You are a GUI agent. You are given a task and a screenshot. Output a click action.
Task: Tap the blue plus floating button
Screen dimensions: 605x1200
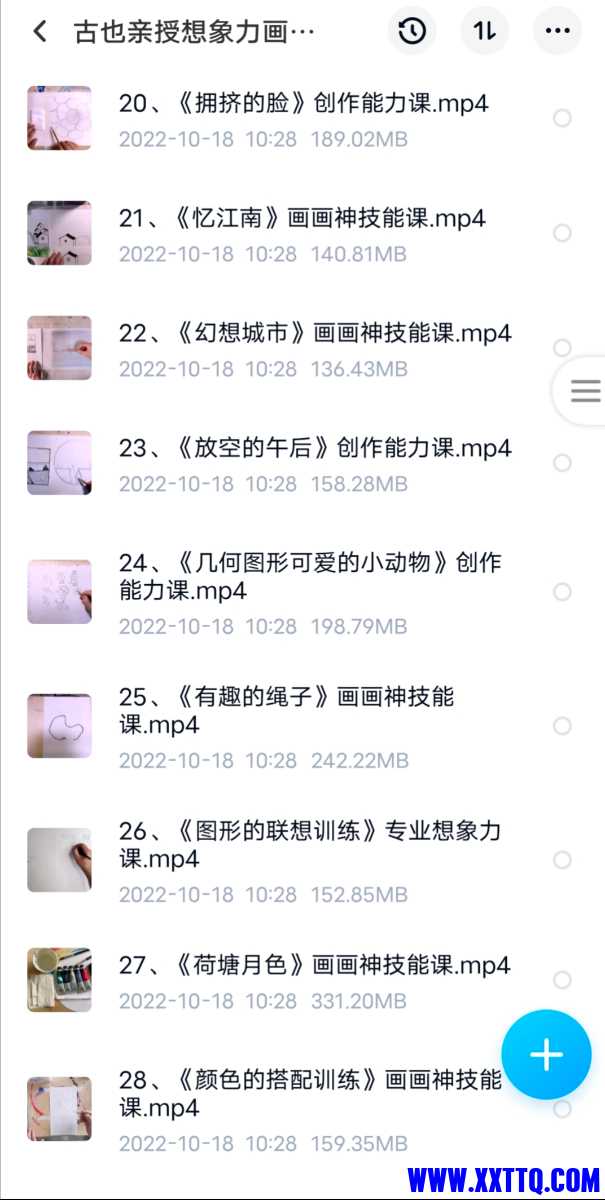point(546,1054)
